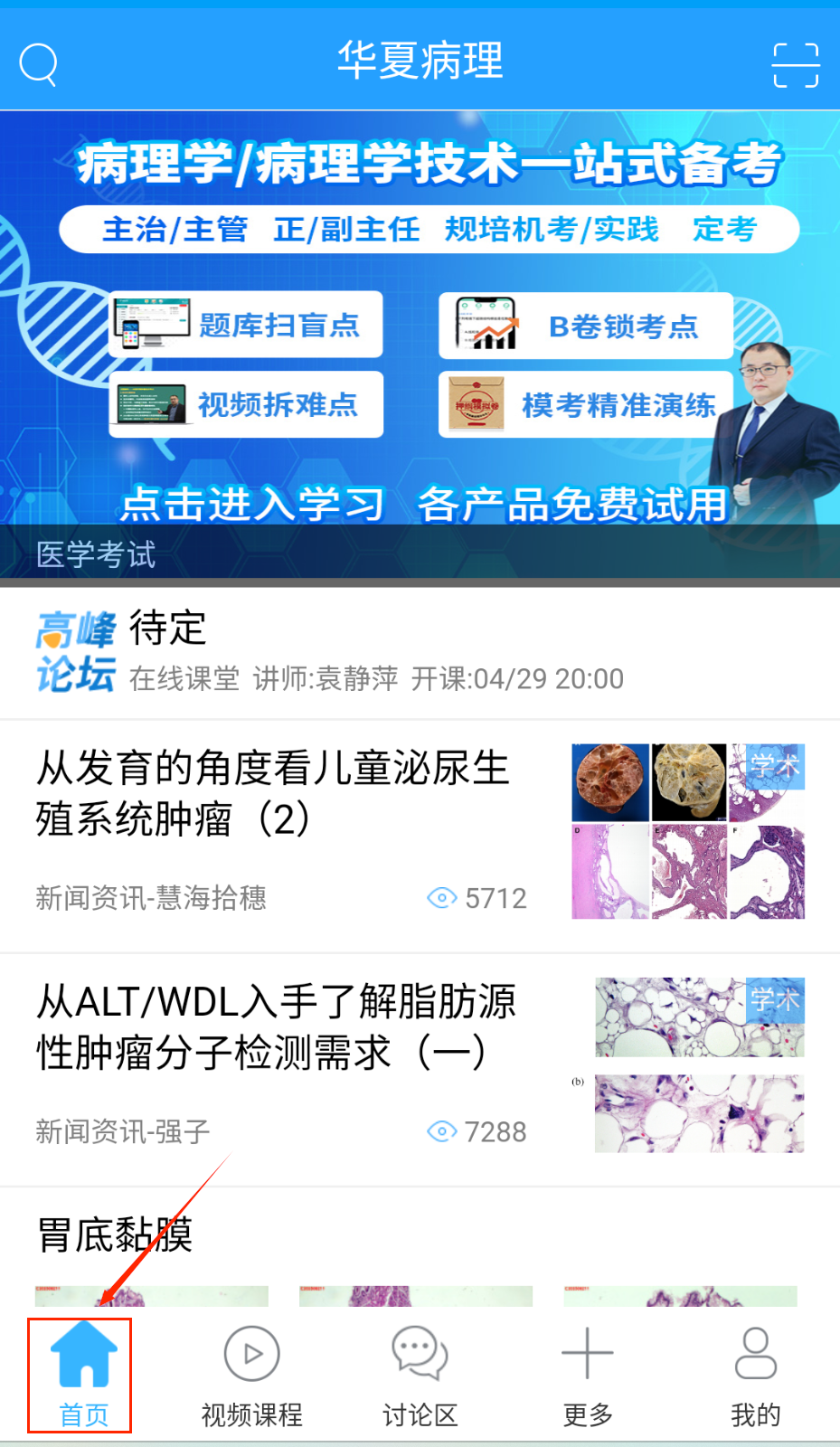Open the search icon
Screen dimensions: 840x1447
coord(38,64)
